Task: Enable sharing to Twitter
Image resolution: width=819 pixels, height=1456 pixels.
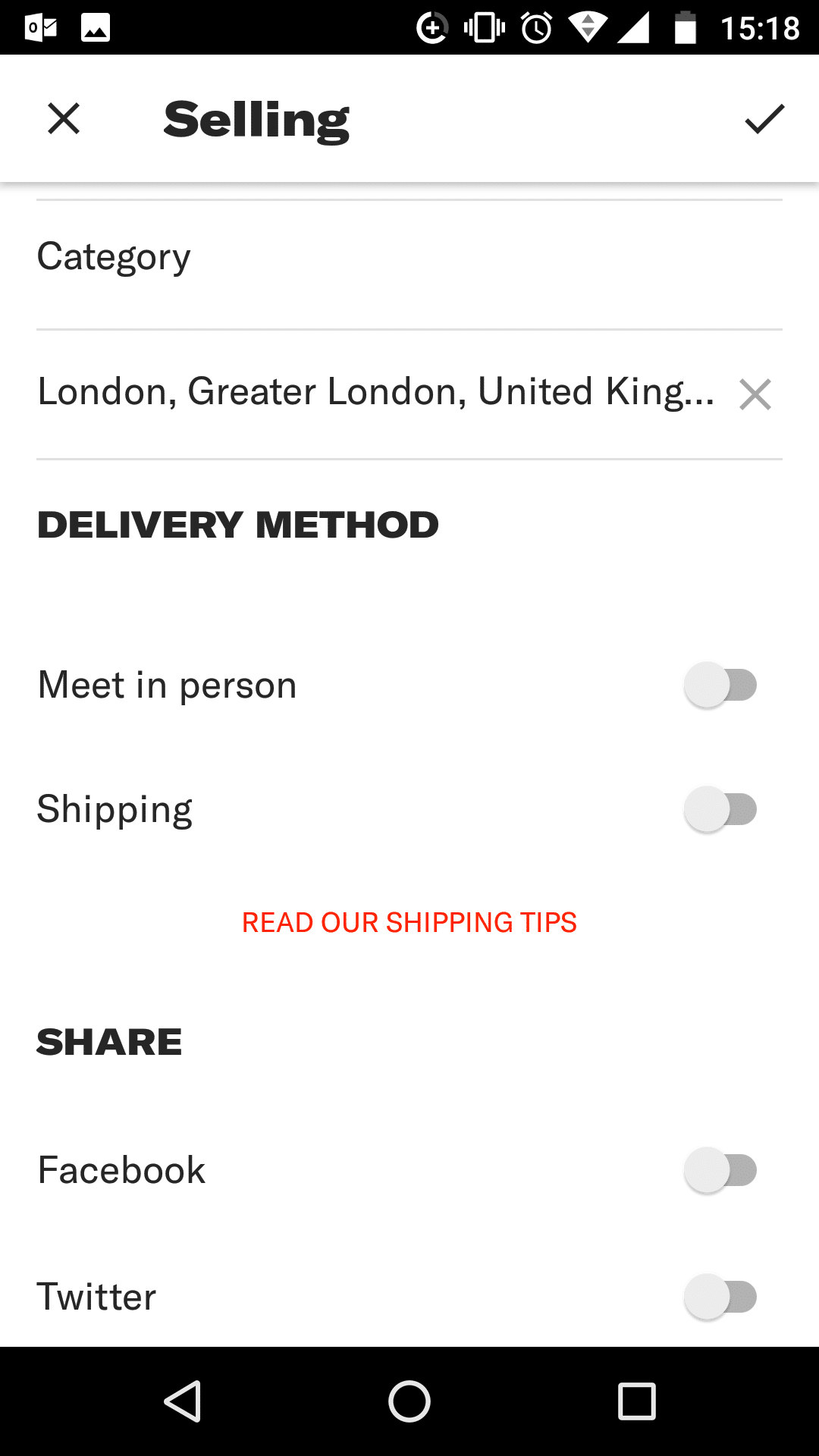Action: coord(720,1297)
